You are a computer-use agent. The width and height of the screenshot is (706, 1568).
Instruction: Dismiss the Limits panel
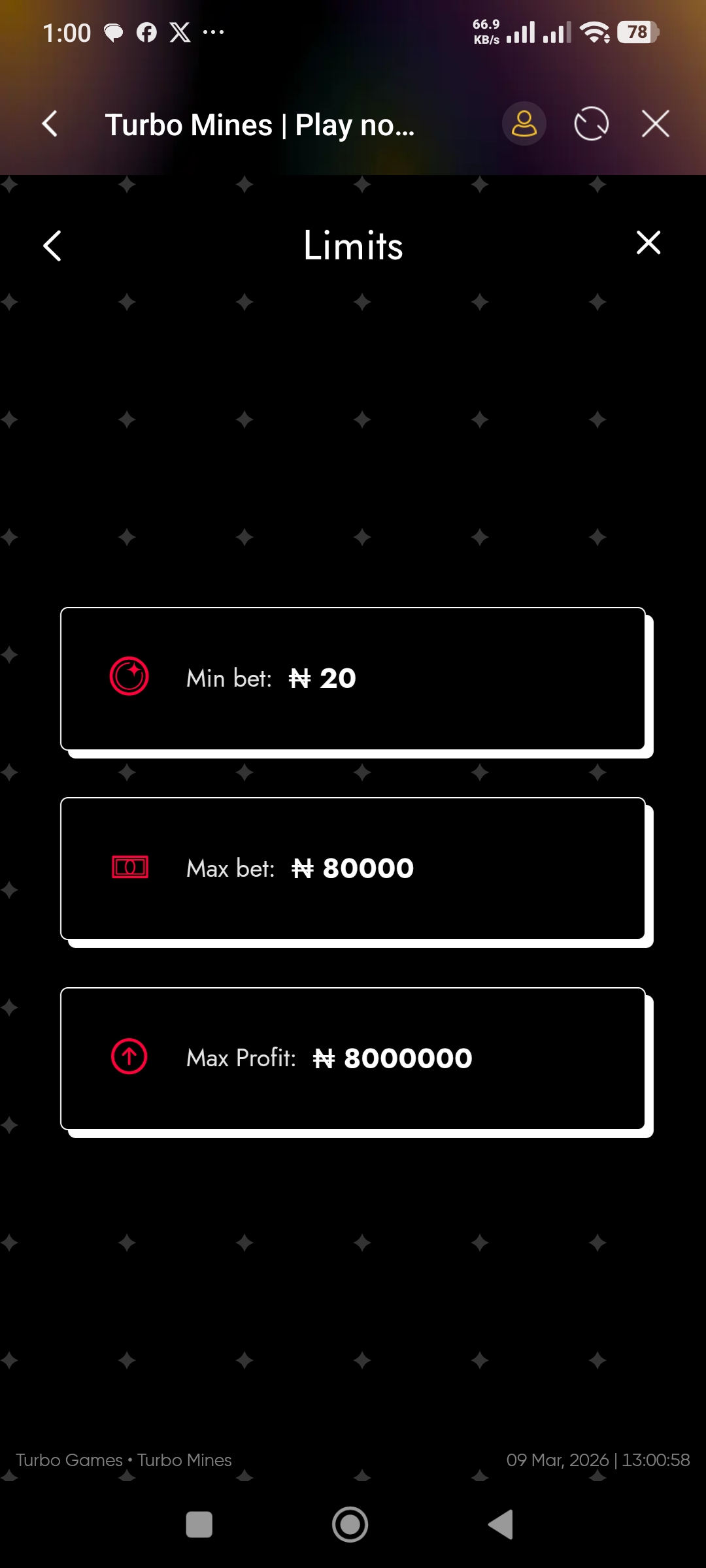[x=648, y=242]
